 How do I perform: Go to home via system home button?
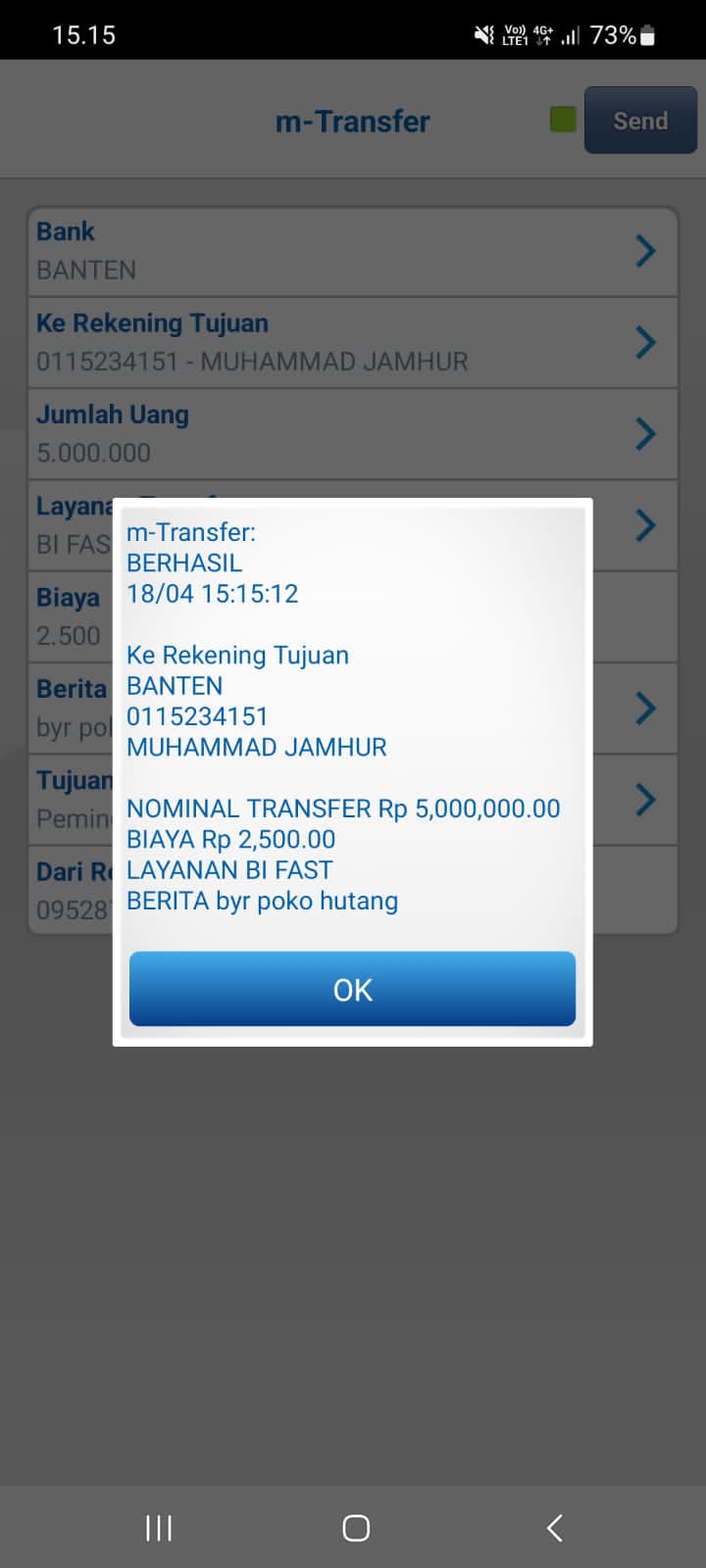[355, 1527]
